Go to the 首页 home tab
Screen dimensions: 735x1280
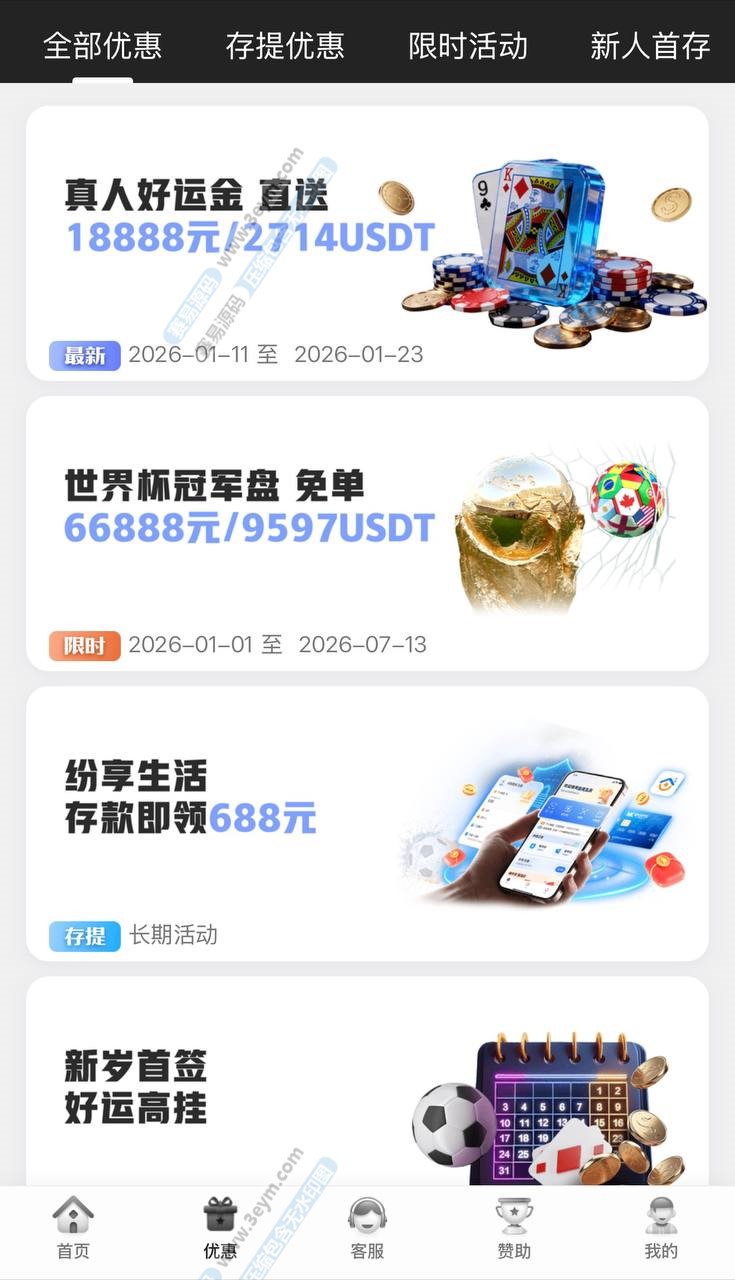coord(73,1228)
